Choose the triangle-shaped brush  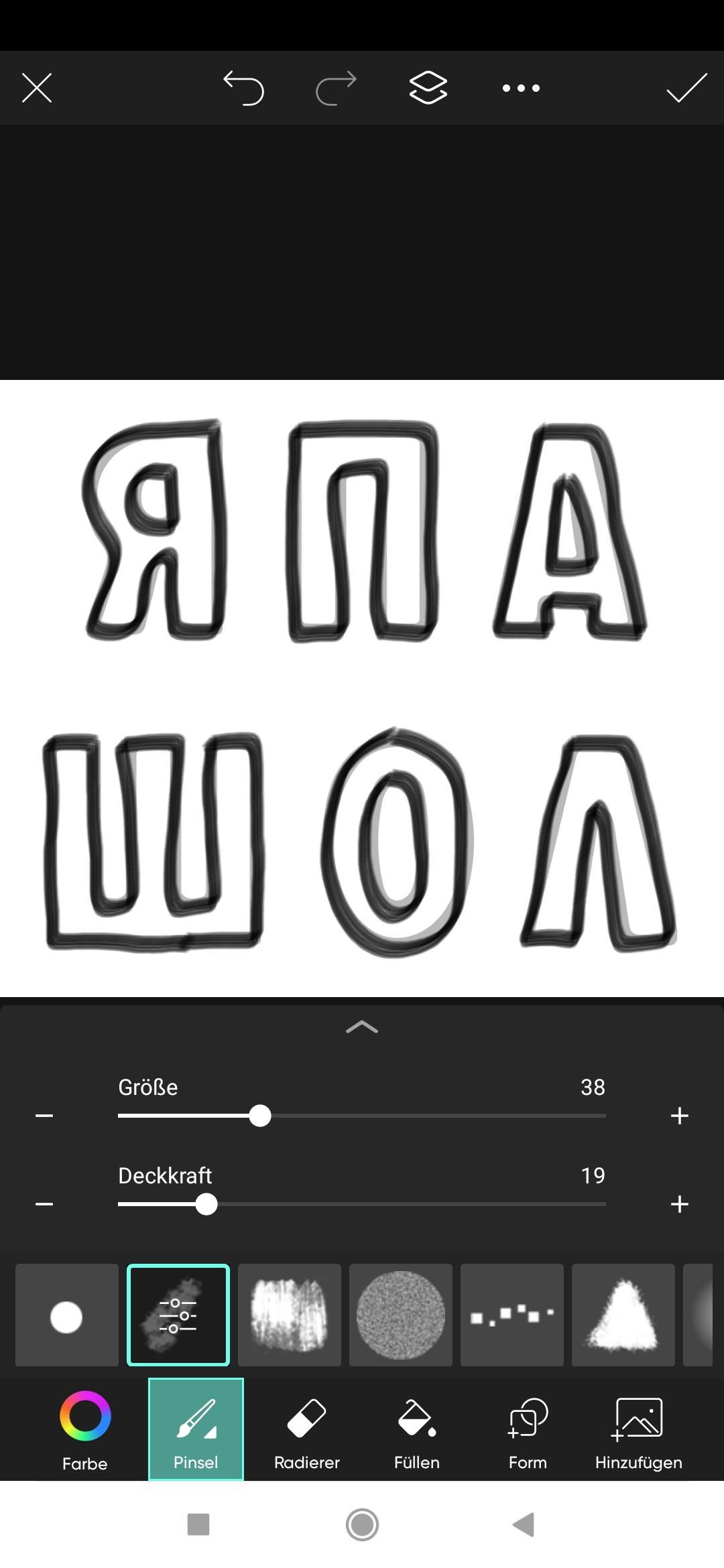pos(623,1315)
